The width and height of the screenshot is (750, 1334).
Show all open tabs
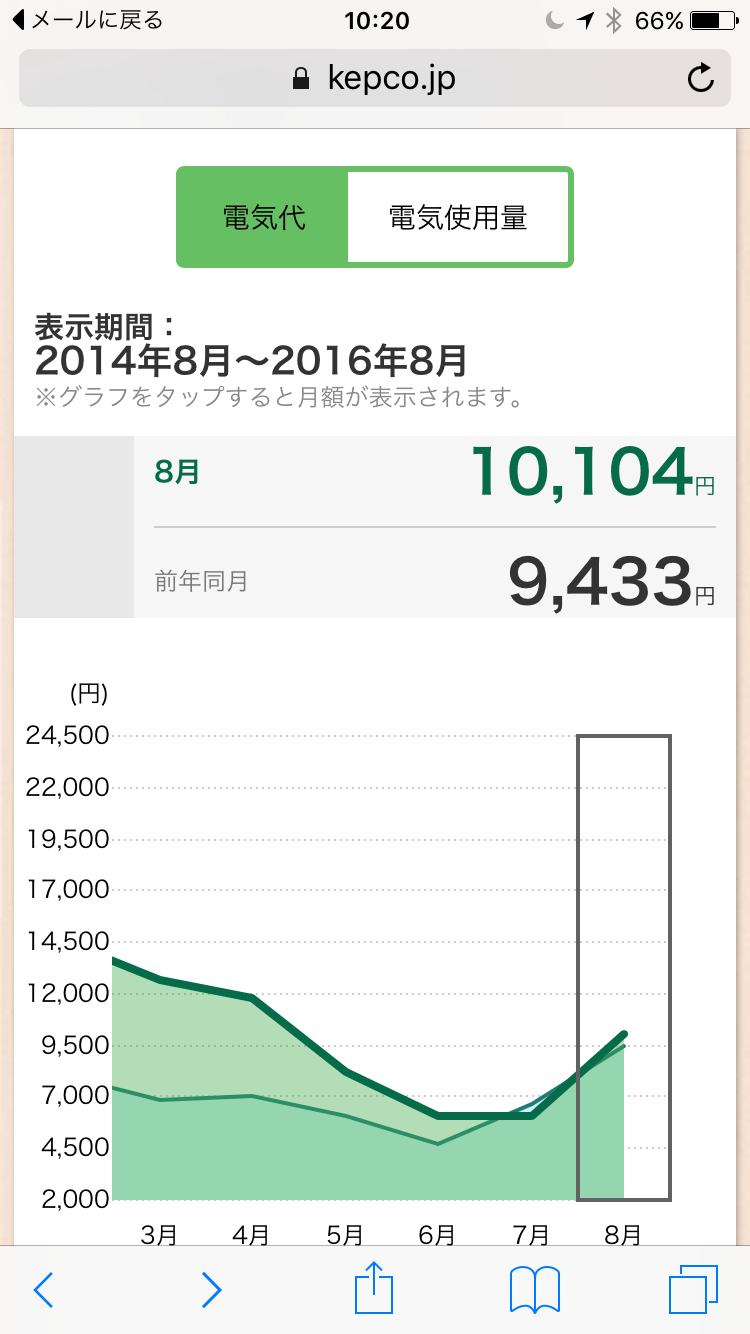click(693, 1289)
